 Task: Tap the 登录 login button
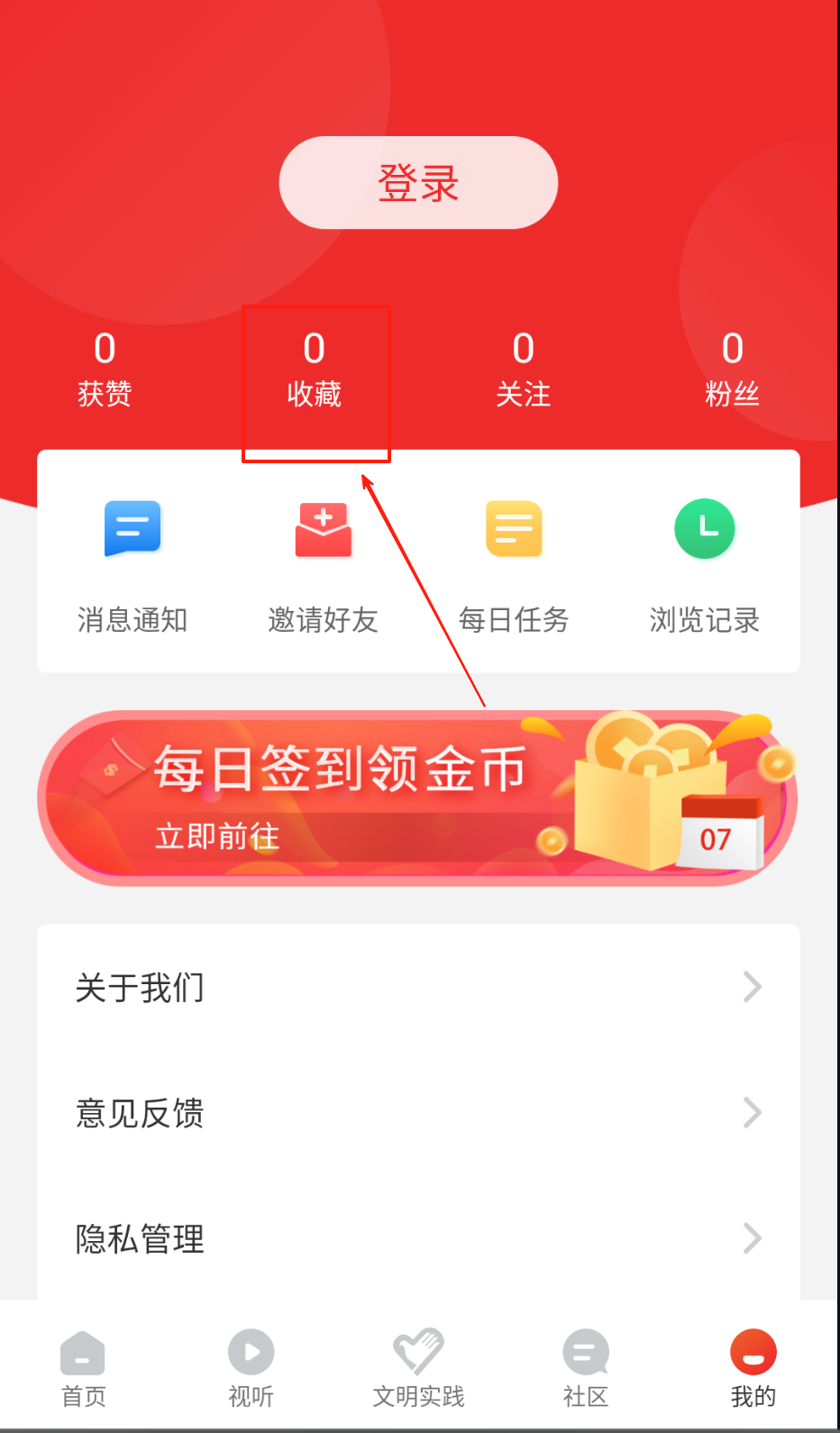tap(418, 183)
